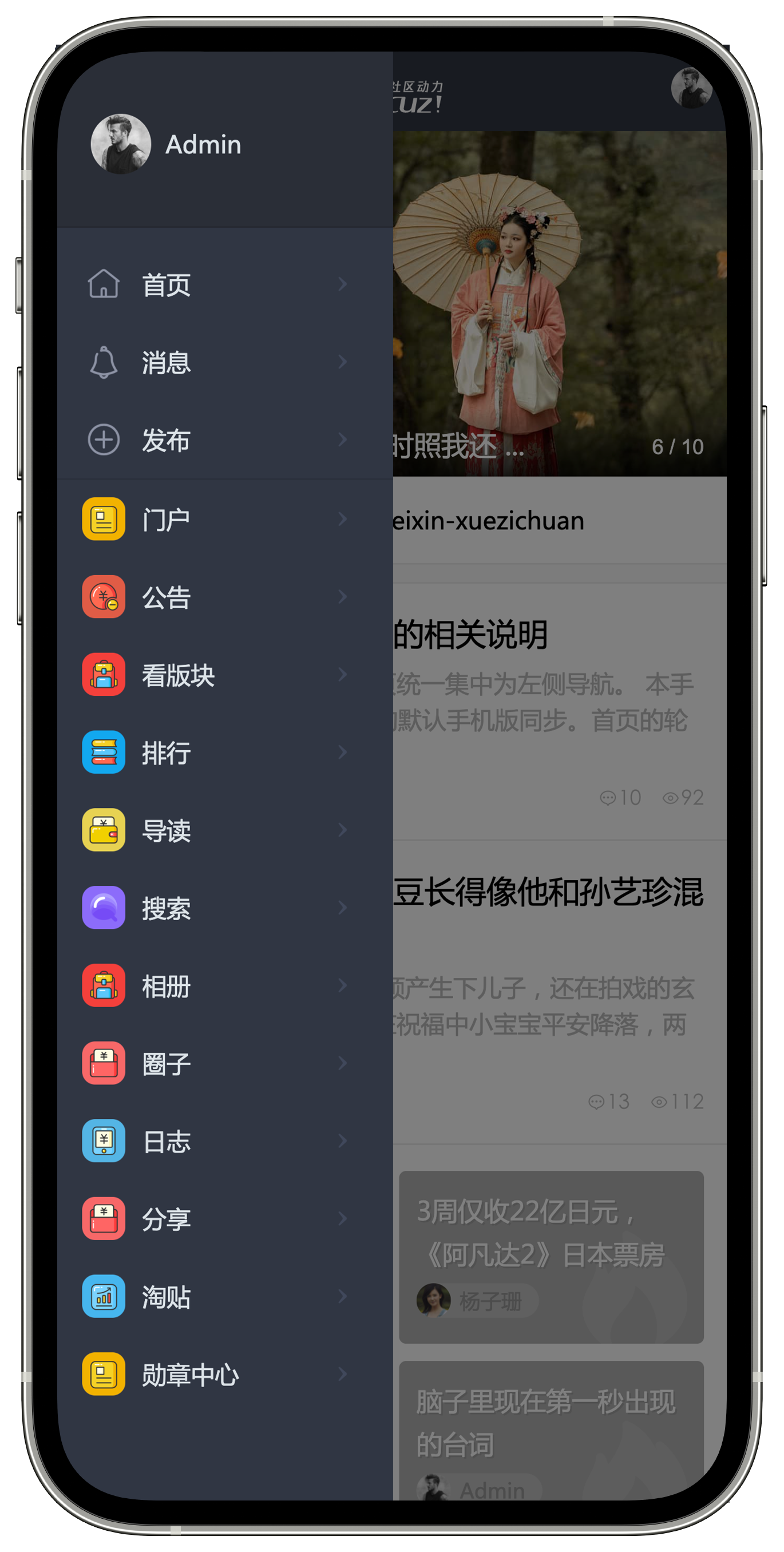Go to 首页 home page
The width and height of the screenshot is (784, 1552).
(x=217, y=284)
